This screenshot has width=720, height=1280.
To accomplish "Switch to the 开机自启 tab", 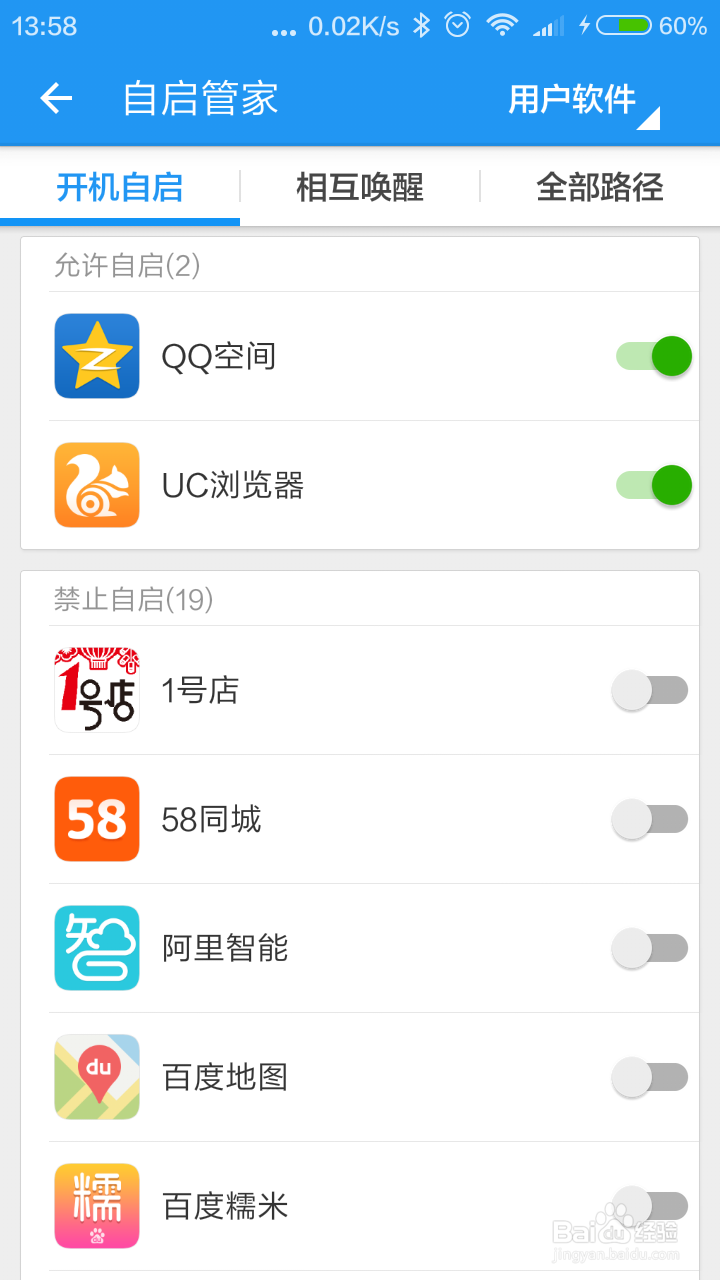I will [120, 187].
